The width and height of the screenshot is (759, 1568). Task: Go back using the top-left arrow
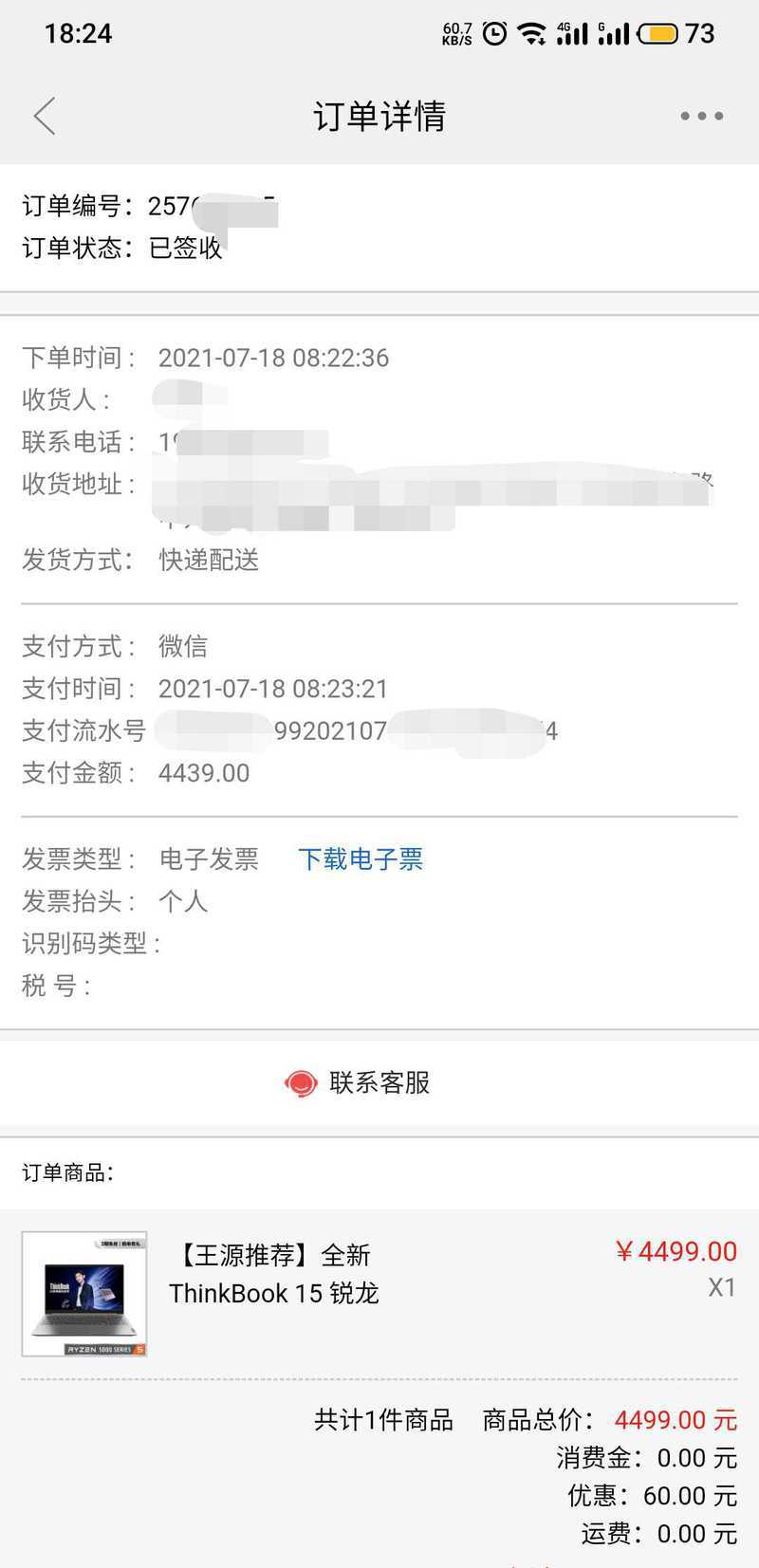pyautogui.click(x=45, y=116)
